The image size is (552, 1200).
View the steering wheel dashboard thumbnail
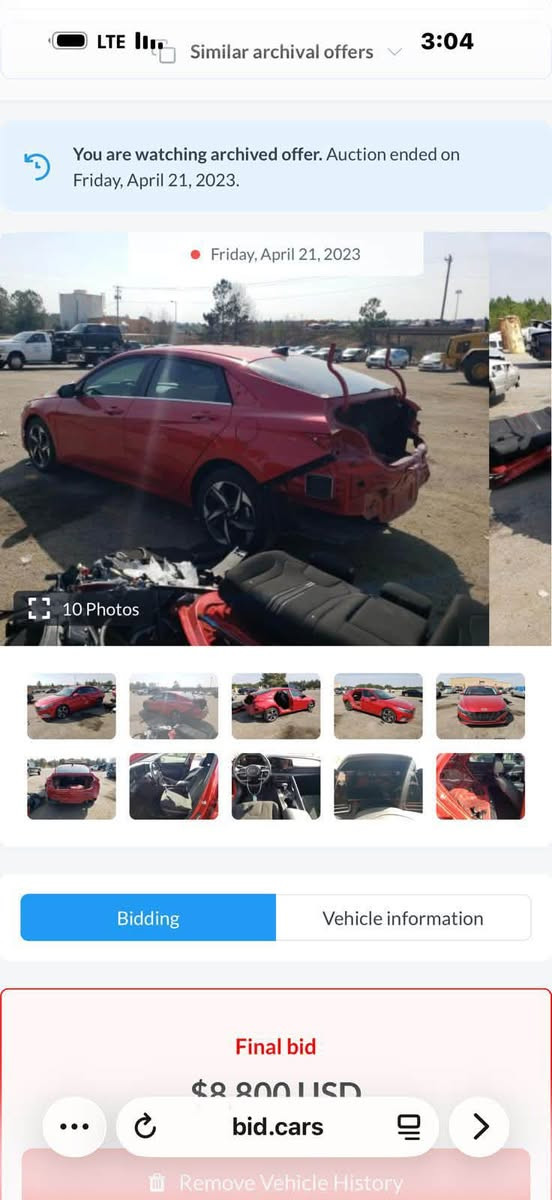(276, 786)
